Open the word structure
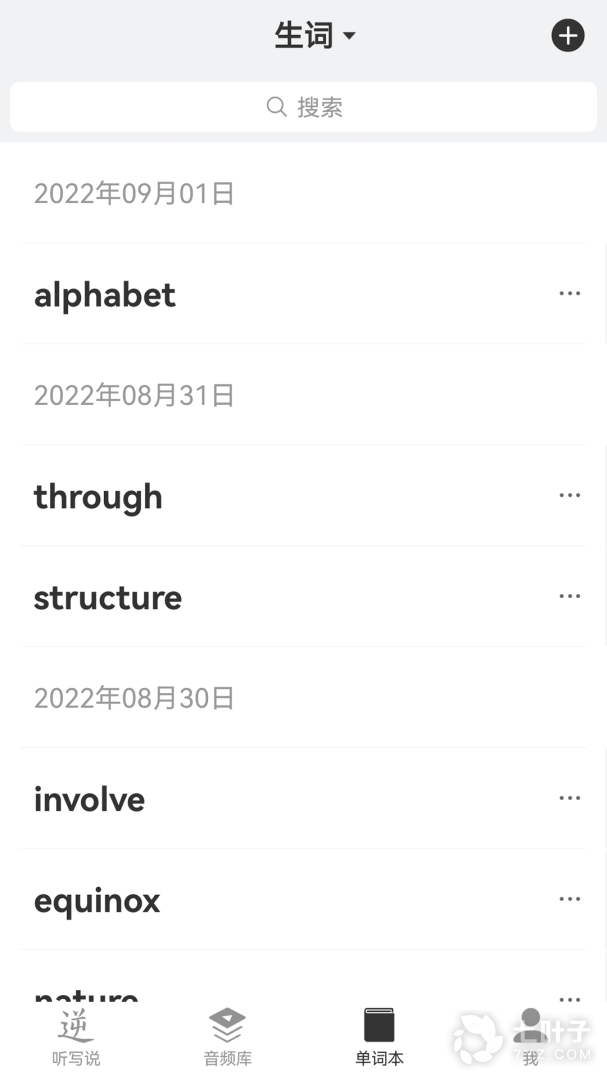Screen dimensions: 607x1080 (108, 598)
